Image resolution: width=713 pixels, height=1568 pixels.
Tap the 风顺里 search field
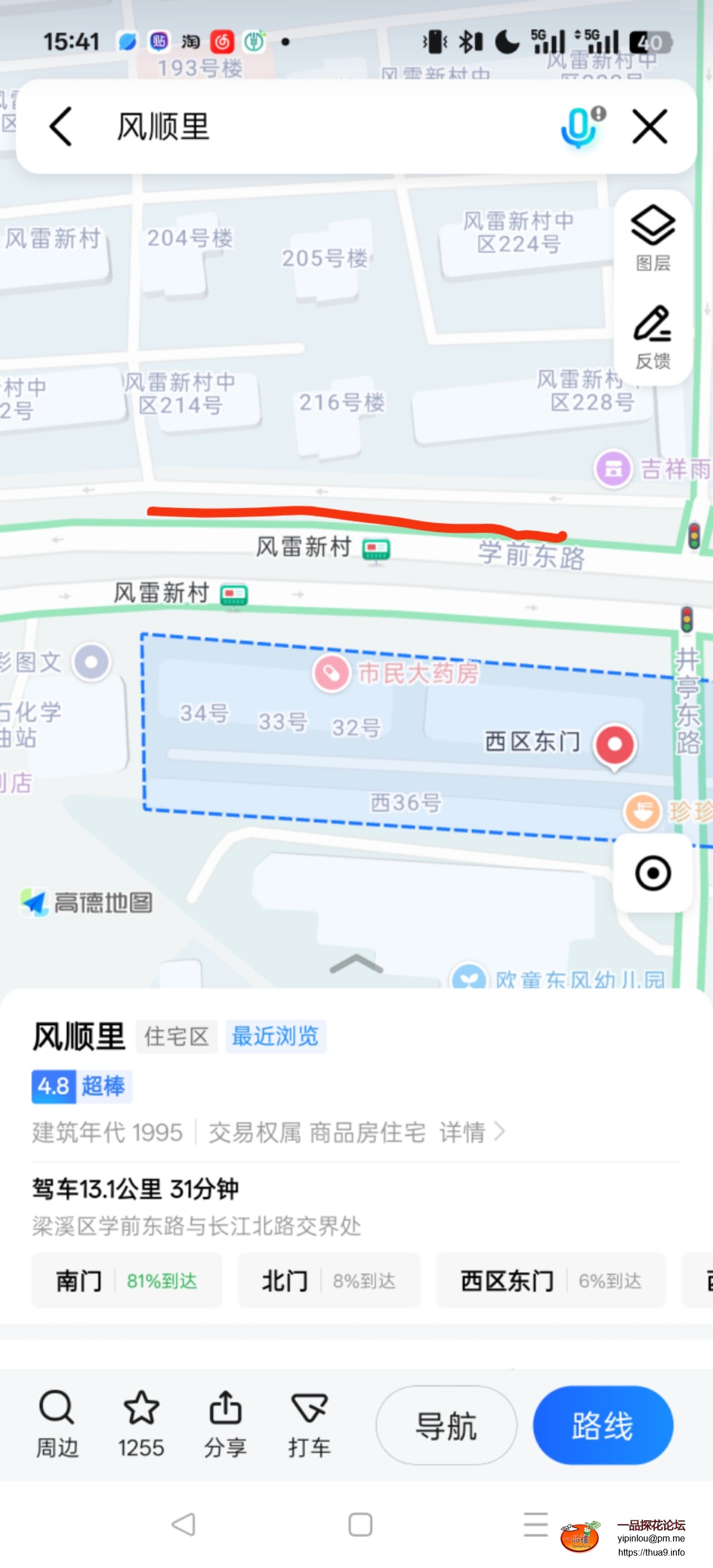point(305,126)
